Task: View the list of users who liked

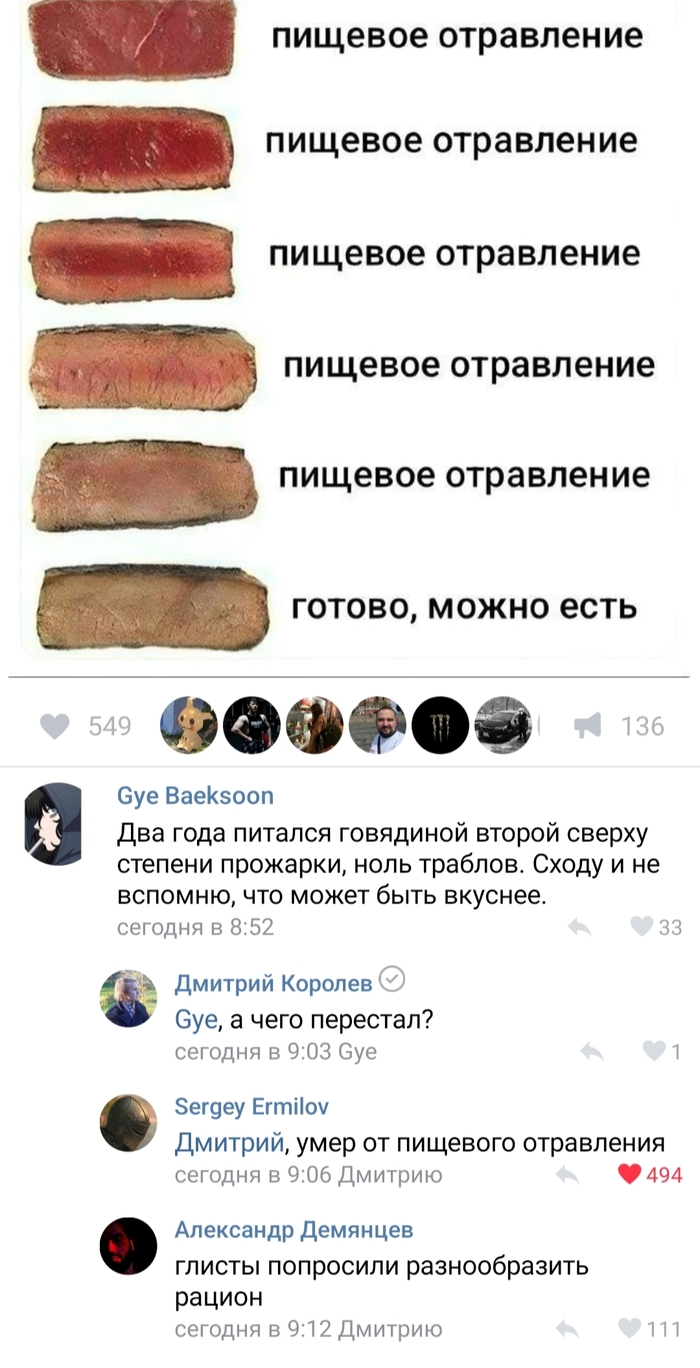Action: 350,726
